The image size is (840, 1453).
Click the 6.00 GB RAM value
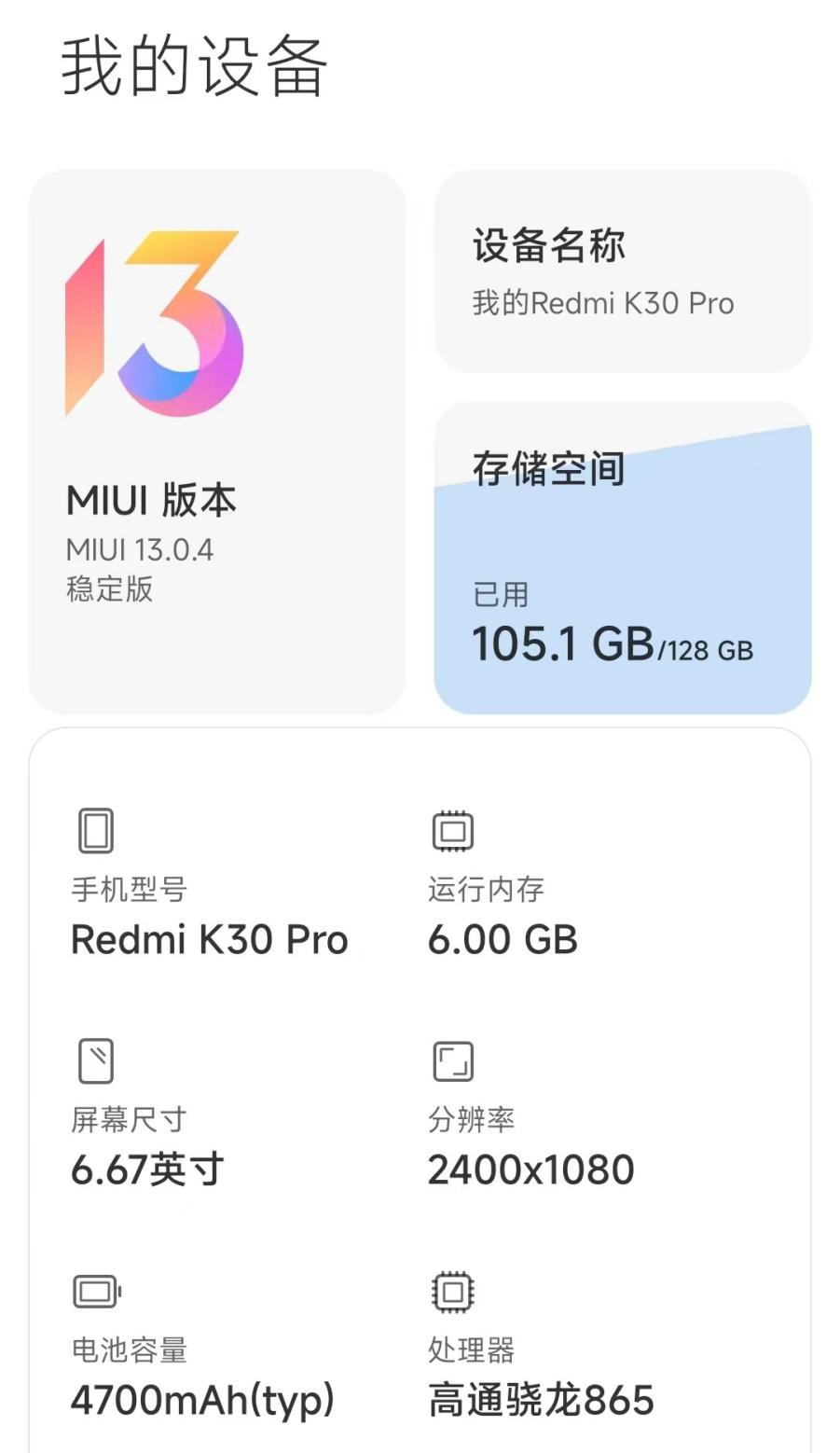(x=503, y=939)
